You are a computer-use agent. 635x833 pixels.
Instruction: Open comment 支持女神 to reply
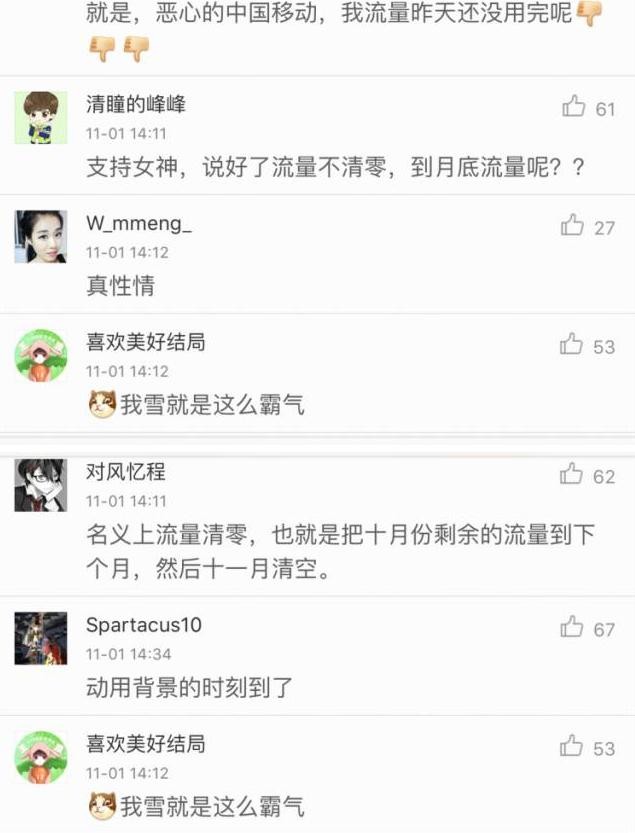pos(335,168)
